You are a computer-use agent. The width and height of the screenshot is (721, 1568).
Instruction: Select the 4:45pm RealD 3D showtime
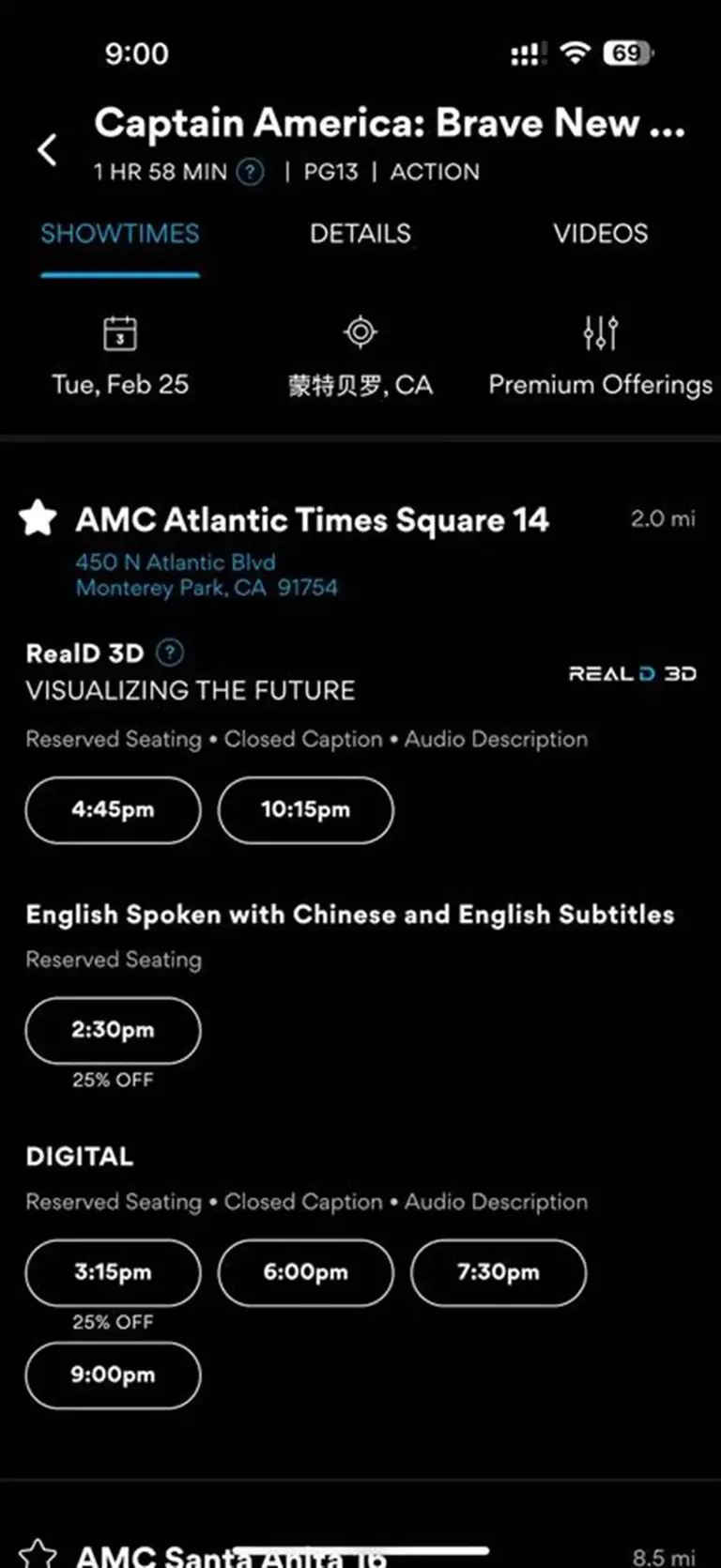click(113, 809)
